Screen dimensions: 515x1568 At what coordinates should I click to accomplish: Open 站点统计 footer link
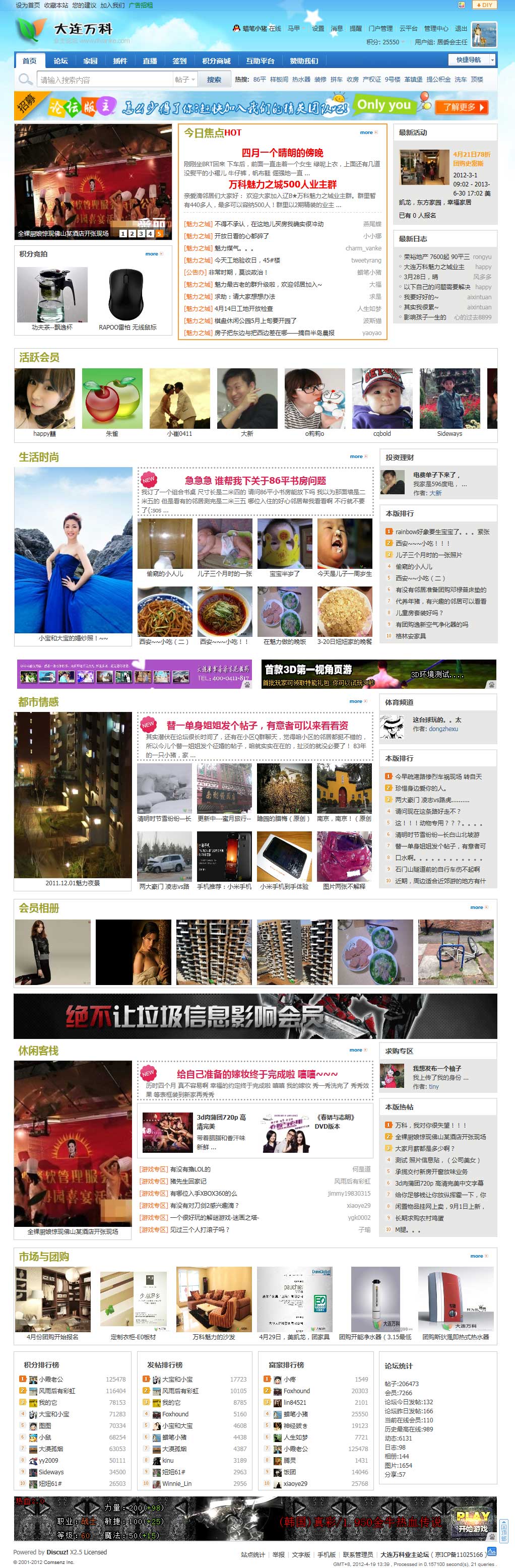coord(252,1554)
